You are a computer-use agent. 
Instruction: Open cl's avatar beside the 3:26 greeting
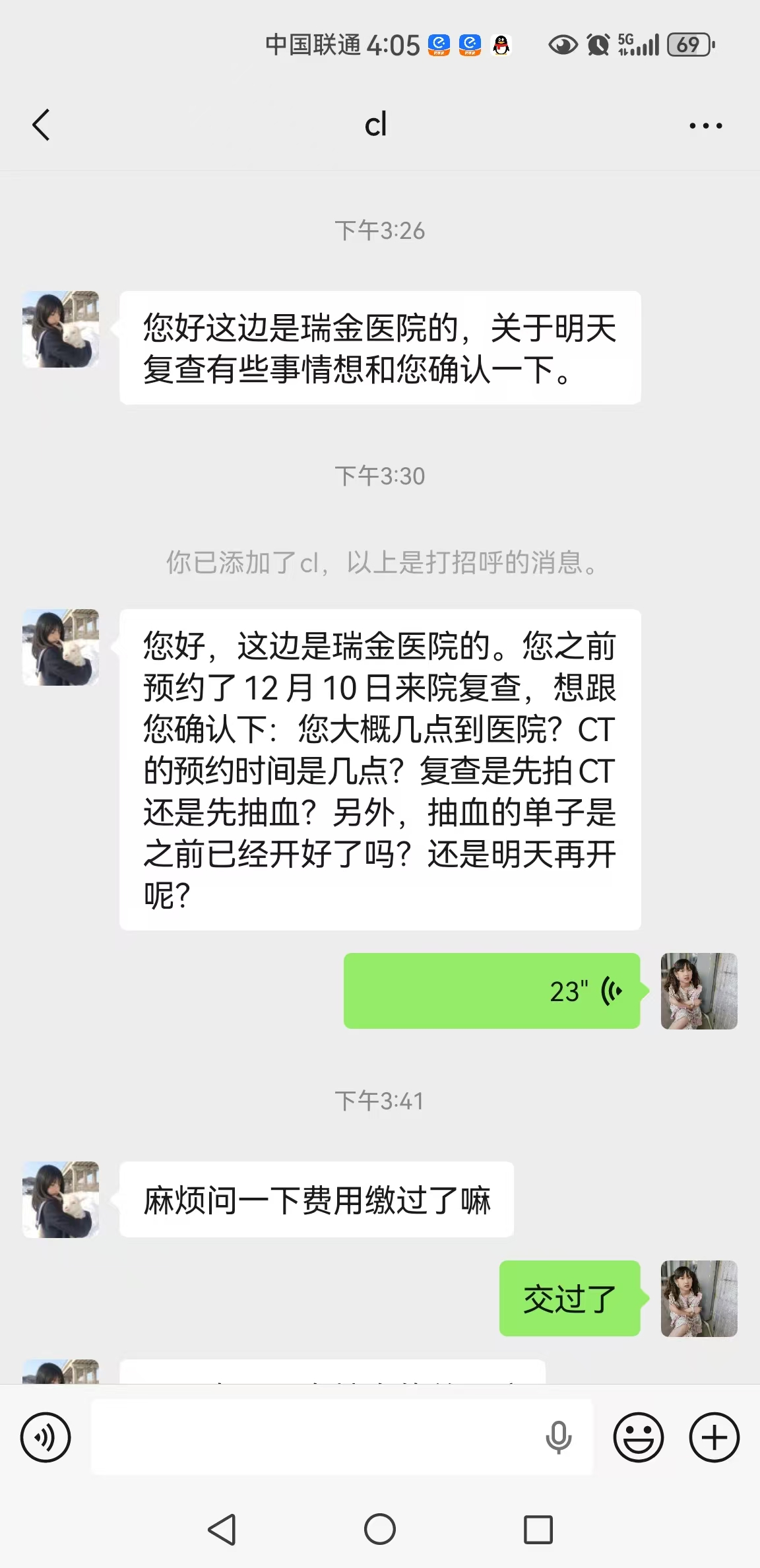[x=61, y=329]
